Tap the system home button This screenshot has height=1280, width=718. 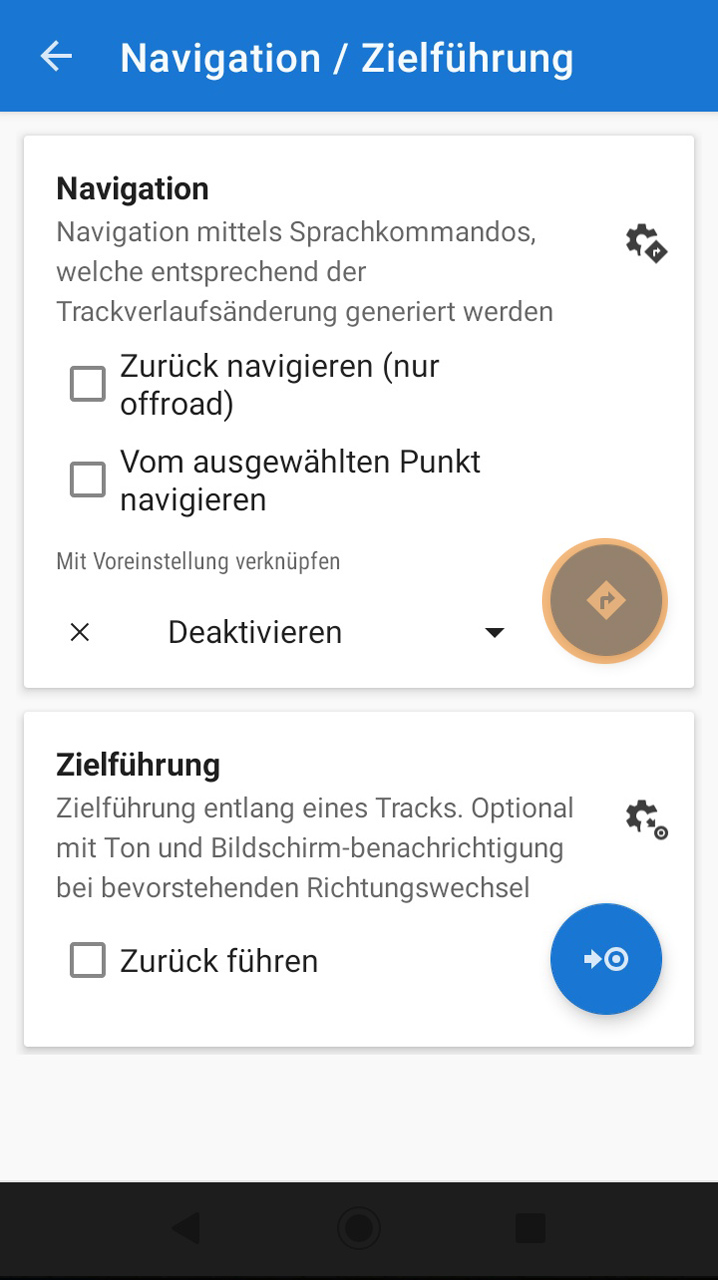tap(359, 1227)
